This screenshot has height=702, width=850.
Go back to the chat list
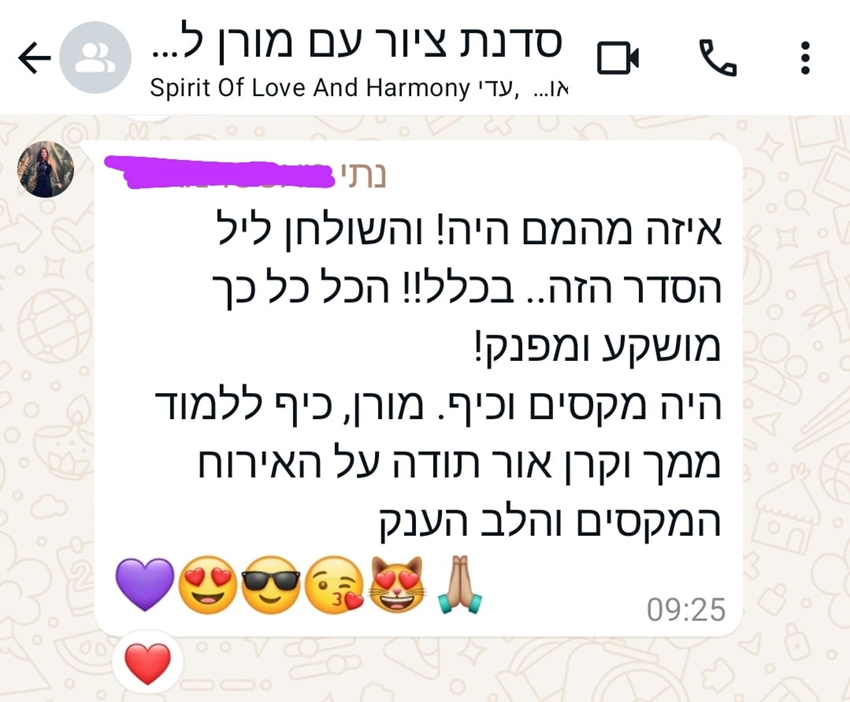click(x=33, y=59)
